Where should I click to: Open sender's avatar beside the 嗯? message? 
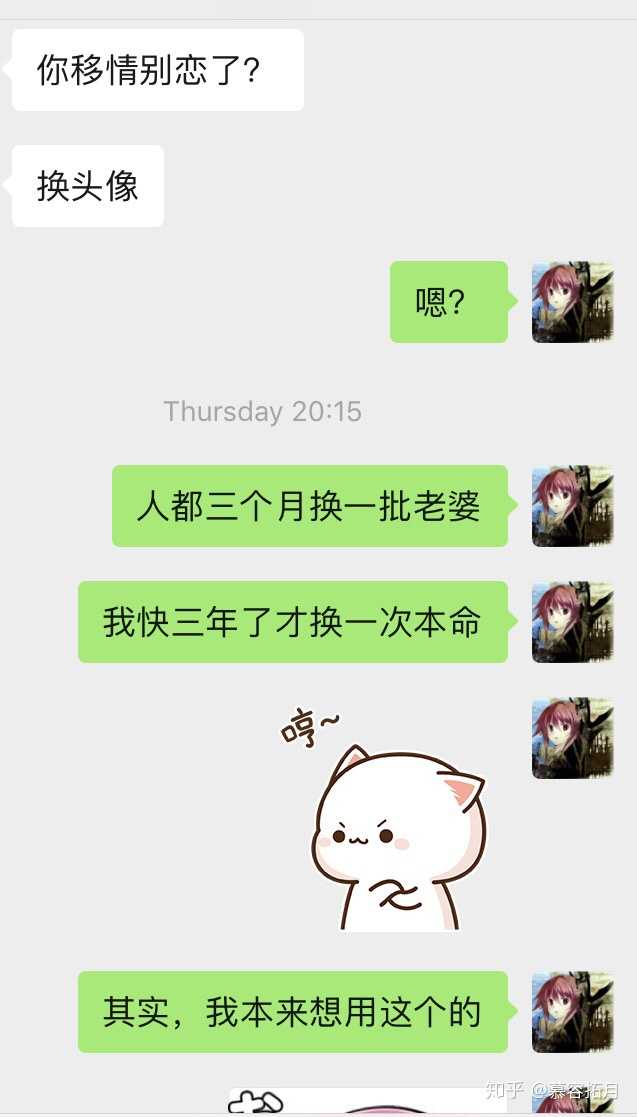pyautogui.click(x=572, y=302)
